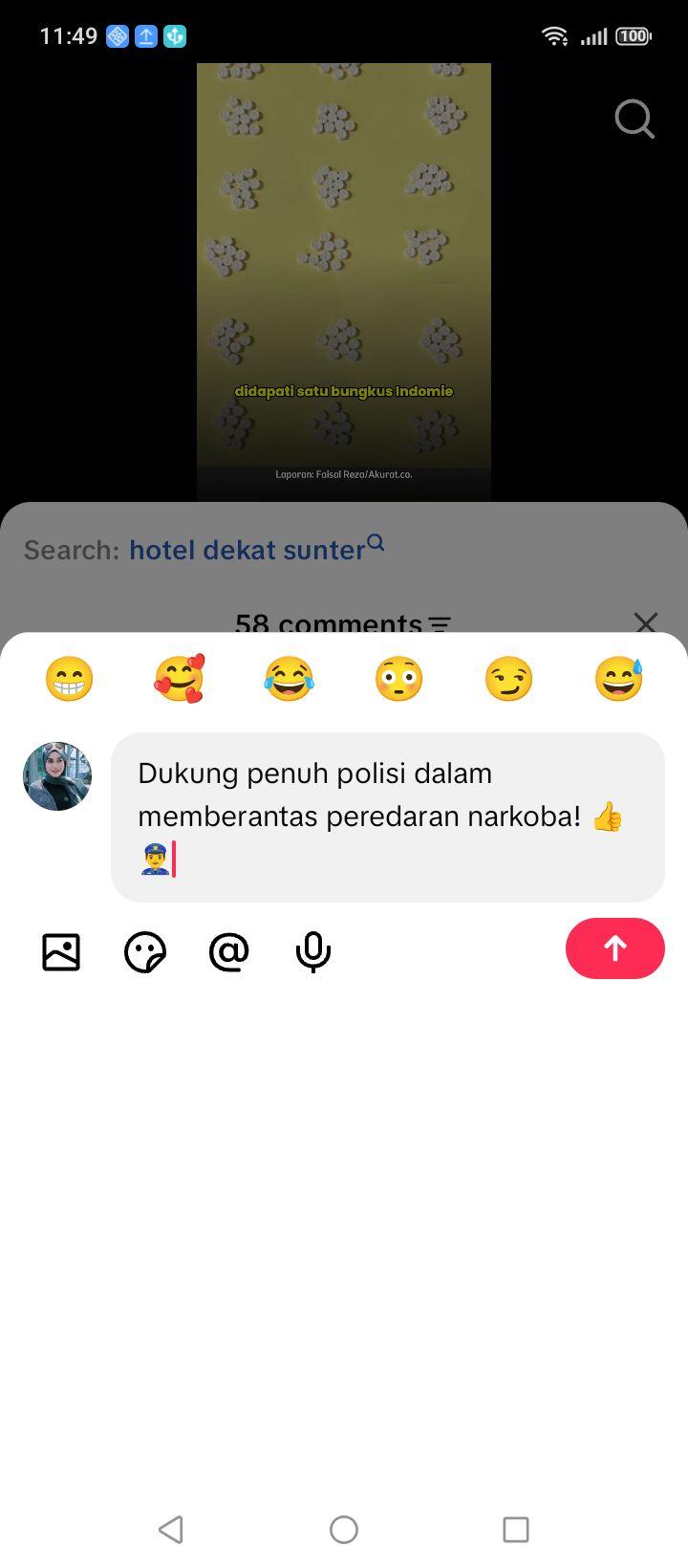Send the comment with the red arrow button
This screenshot has width=688, height=1568.
click(x=614, y=948)
